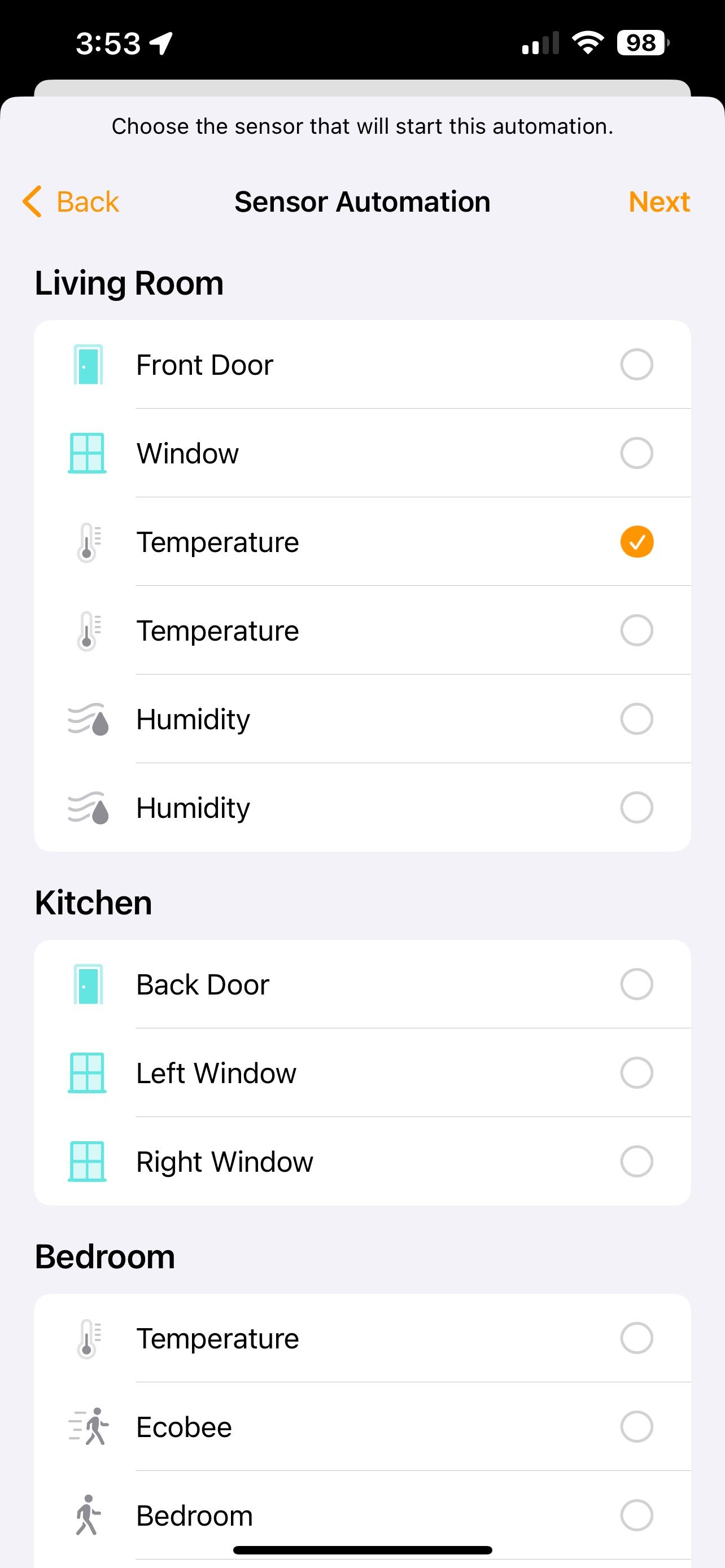Click the Bedroom occupancy sensor icon
This screenshot has width=725, height=1568.
[x=87, y=1515]
